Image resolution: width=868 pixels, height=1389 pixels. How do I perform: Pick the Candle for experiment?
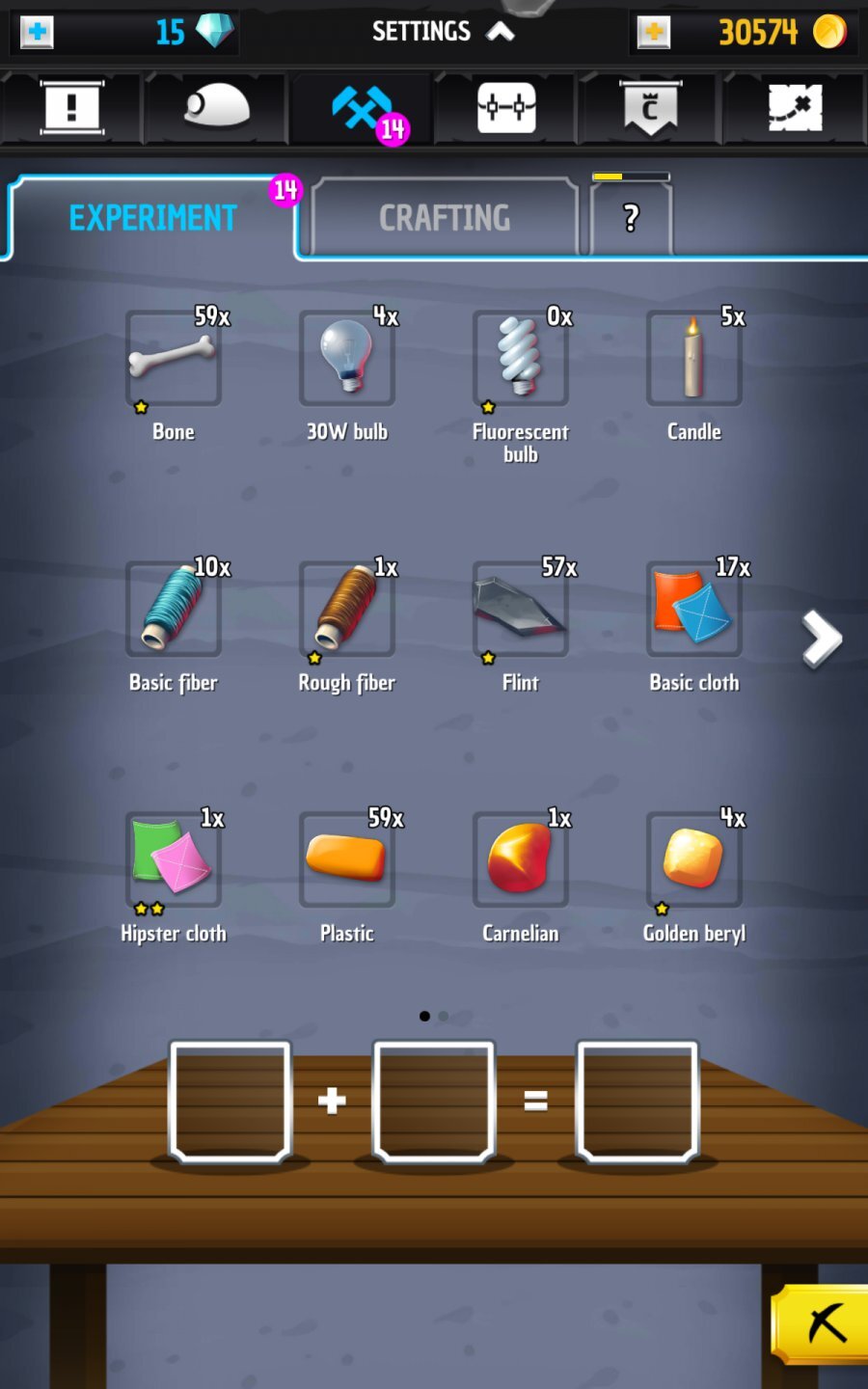694,359
